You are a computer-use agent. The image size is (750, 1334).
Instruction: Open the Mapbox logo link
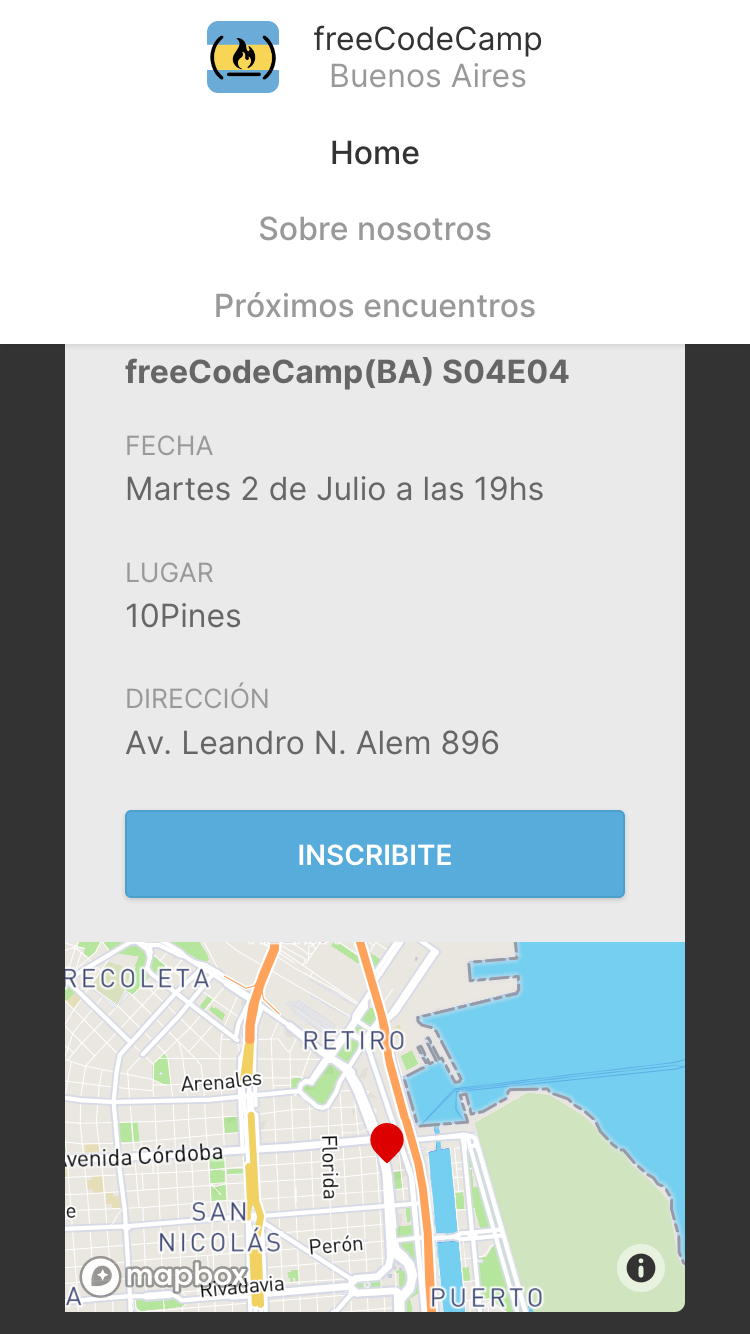point(164,1276)
